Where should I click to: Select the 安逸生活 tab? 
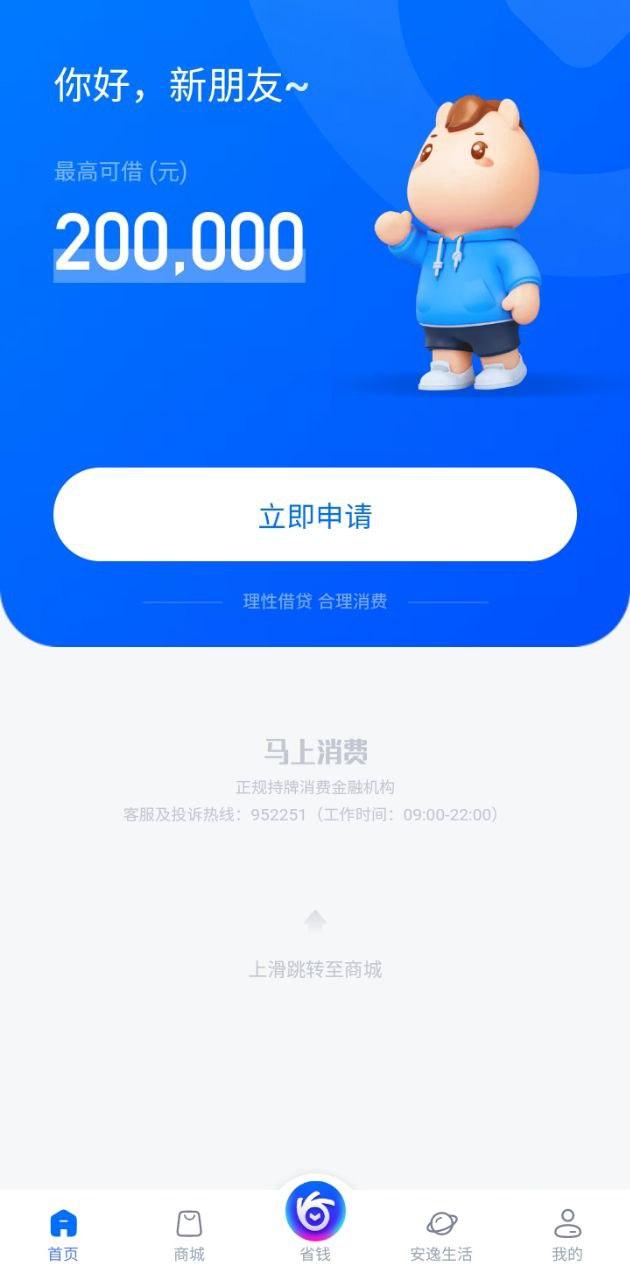point(441,1234)
